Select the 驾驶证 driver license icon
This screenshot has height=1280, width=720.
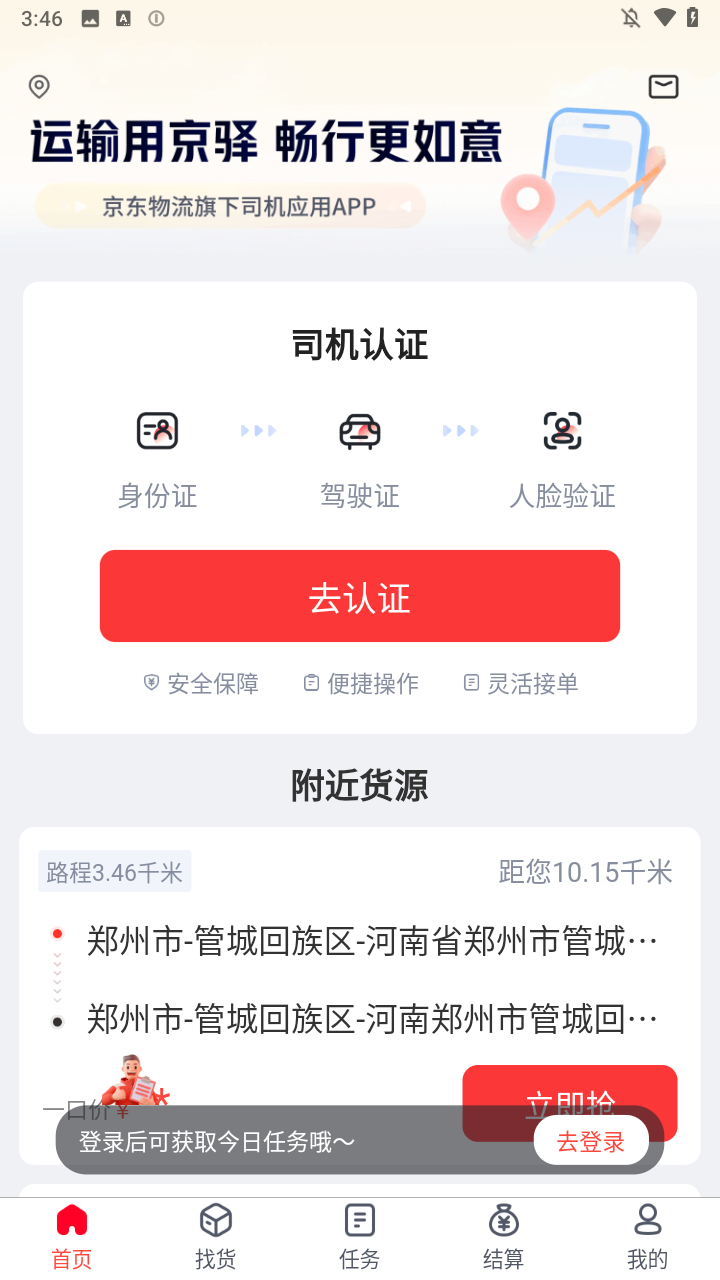[x=360, y=430]
